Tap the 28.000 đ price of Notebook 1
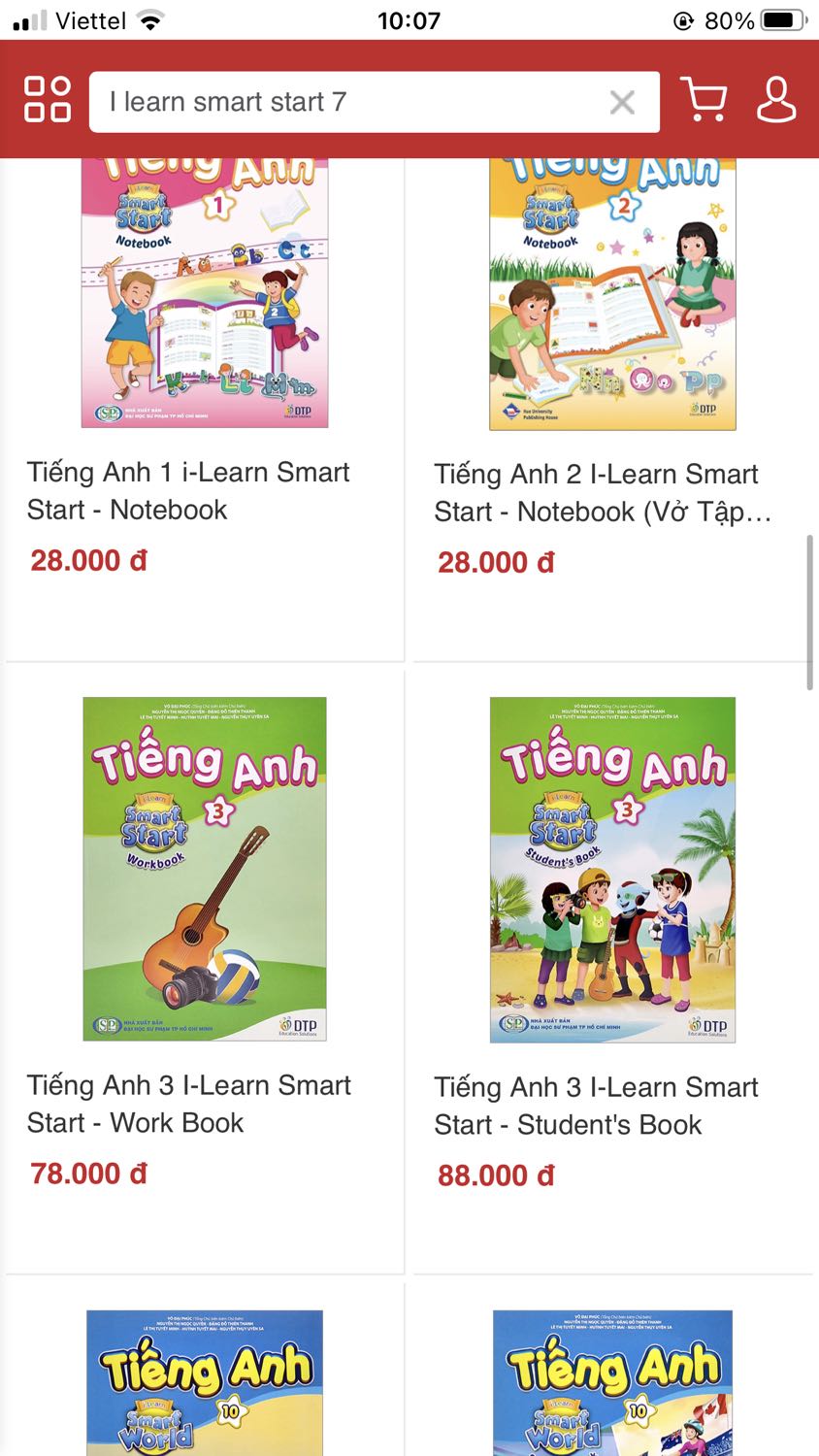Image resolution: width=819 pixels, height=1456 pixels. pos(87,560)
